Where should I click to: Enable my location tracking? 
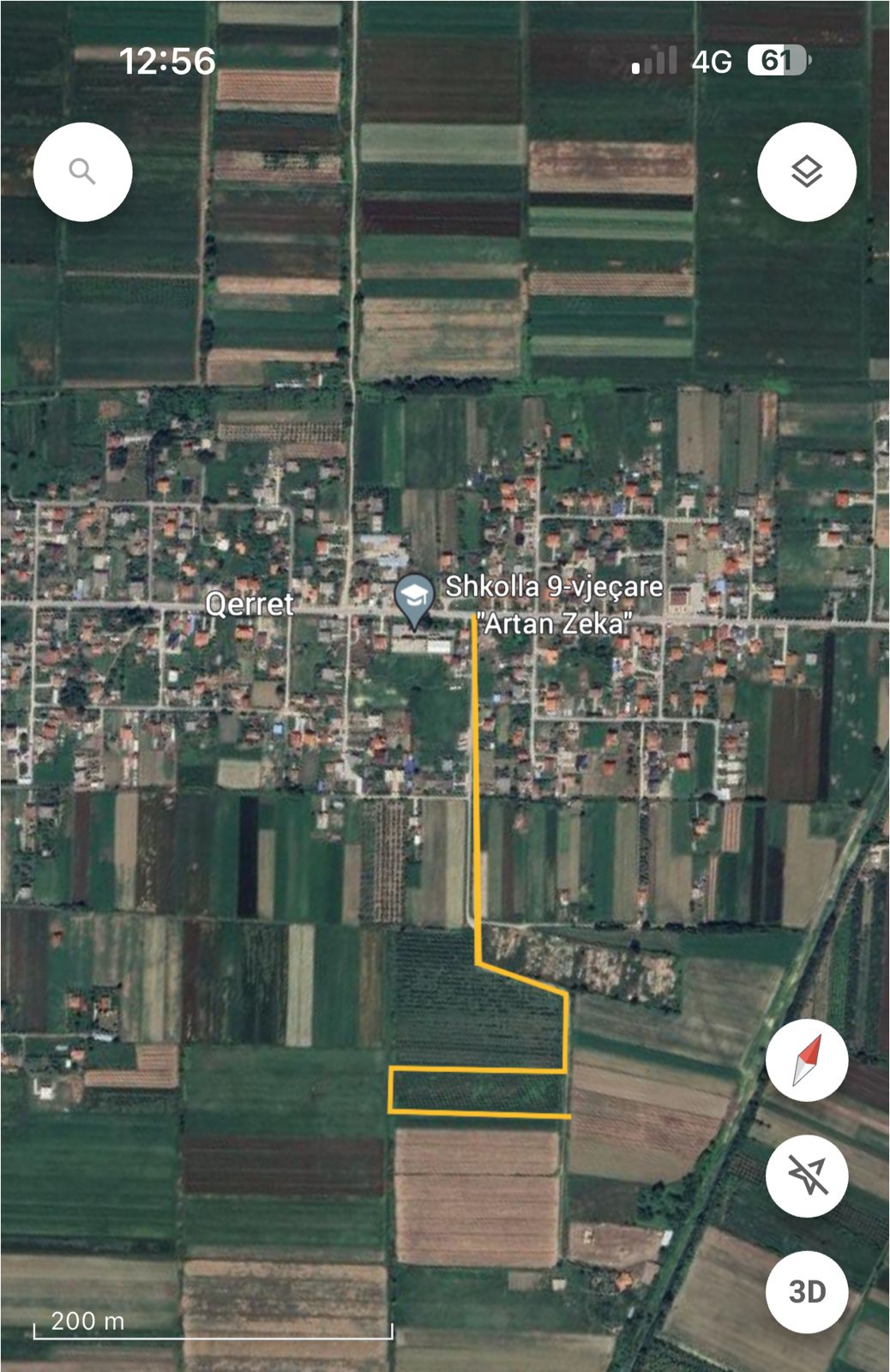tap(806, 1176)
